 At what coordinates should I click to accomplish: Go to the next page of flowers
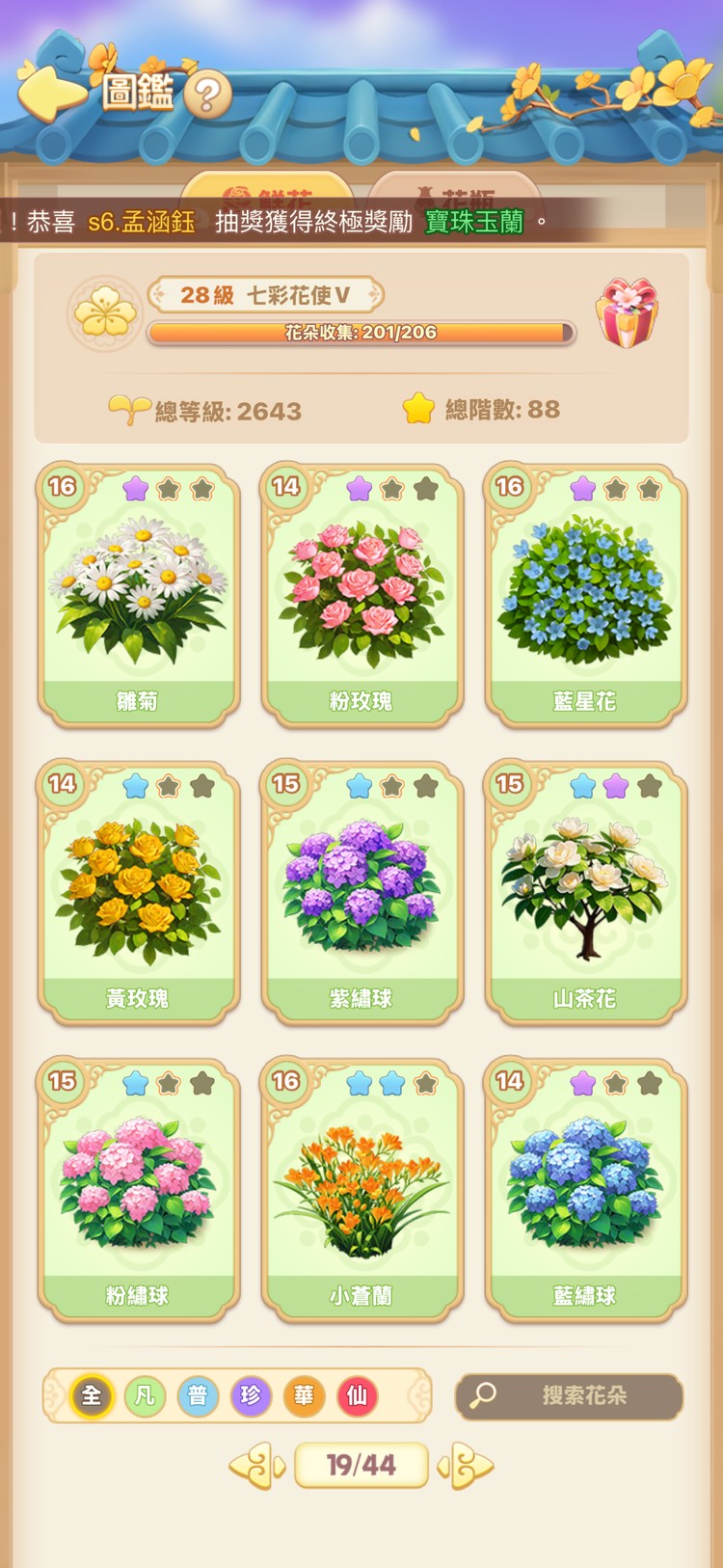pos(467,1466)
